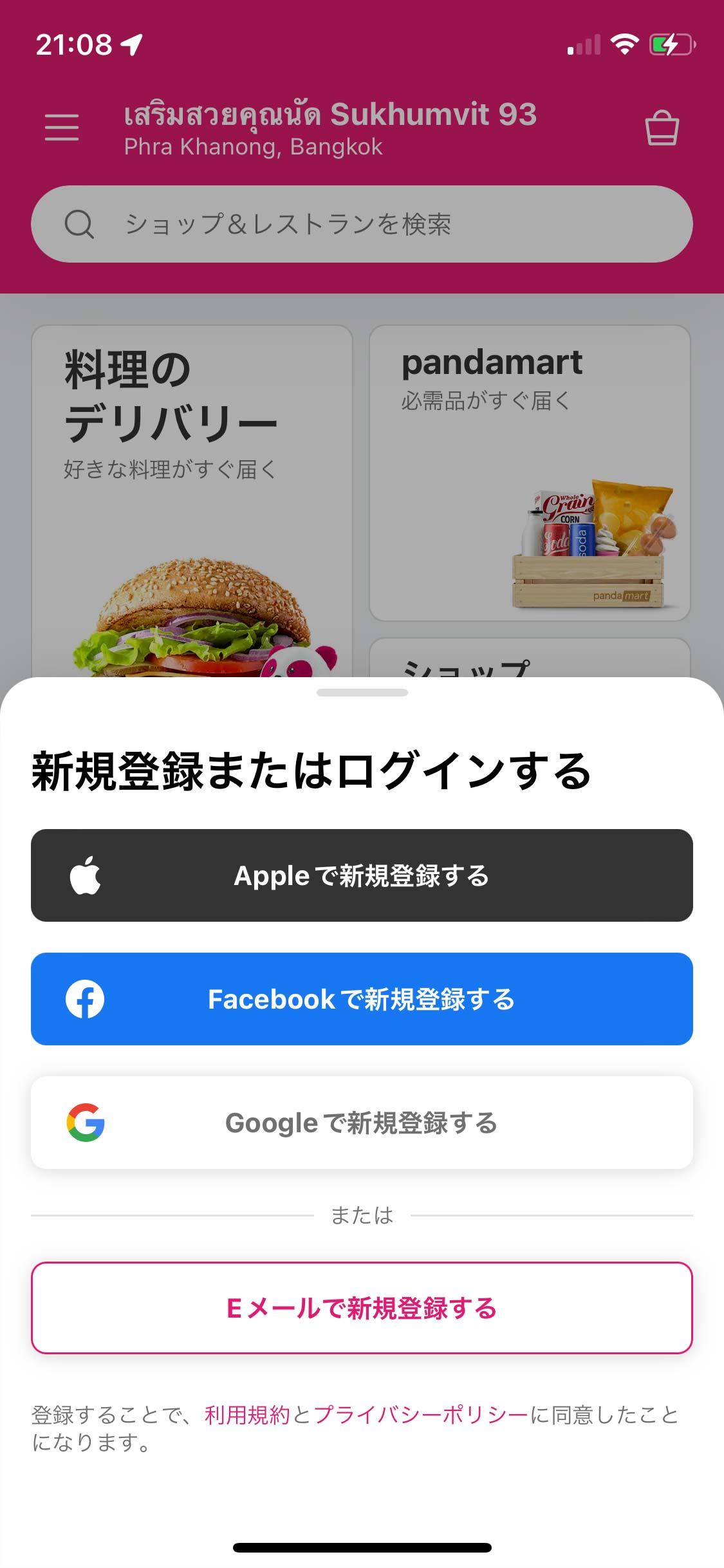Open the shopping basket

[x=662, y=127]
